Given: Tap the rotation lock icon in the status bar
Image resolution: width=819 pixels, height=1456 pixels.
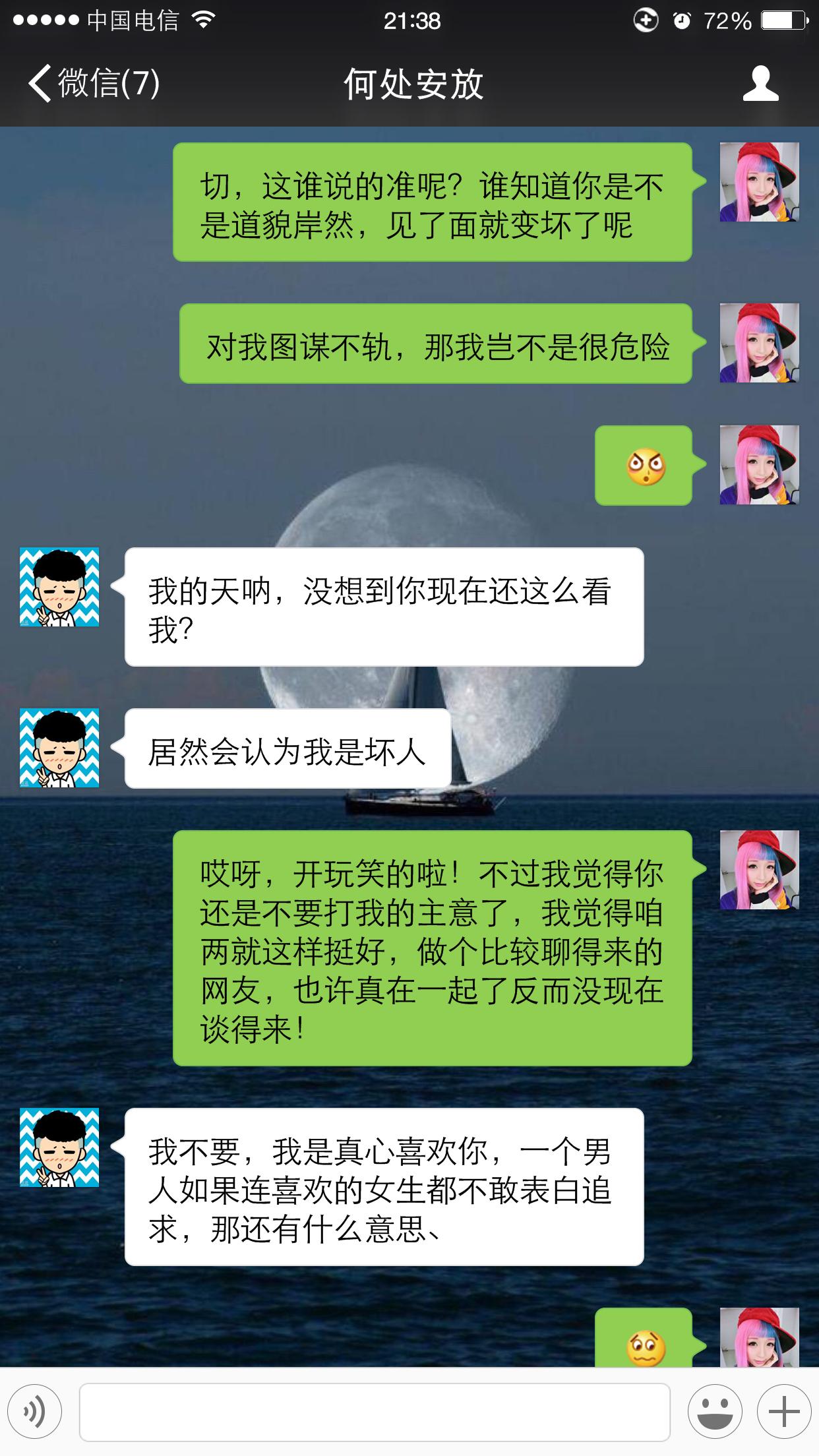Looking at the screenshot, I should pyautogui.click(x=644, y=20).
